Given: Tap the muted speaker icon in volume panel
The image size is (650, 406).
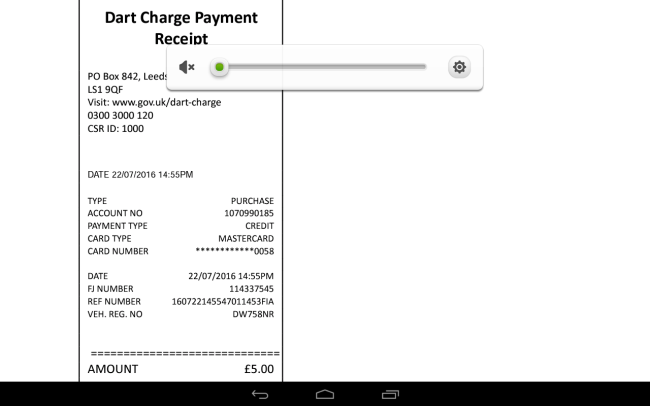Looking at the screenshot, I should [187, 67].
